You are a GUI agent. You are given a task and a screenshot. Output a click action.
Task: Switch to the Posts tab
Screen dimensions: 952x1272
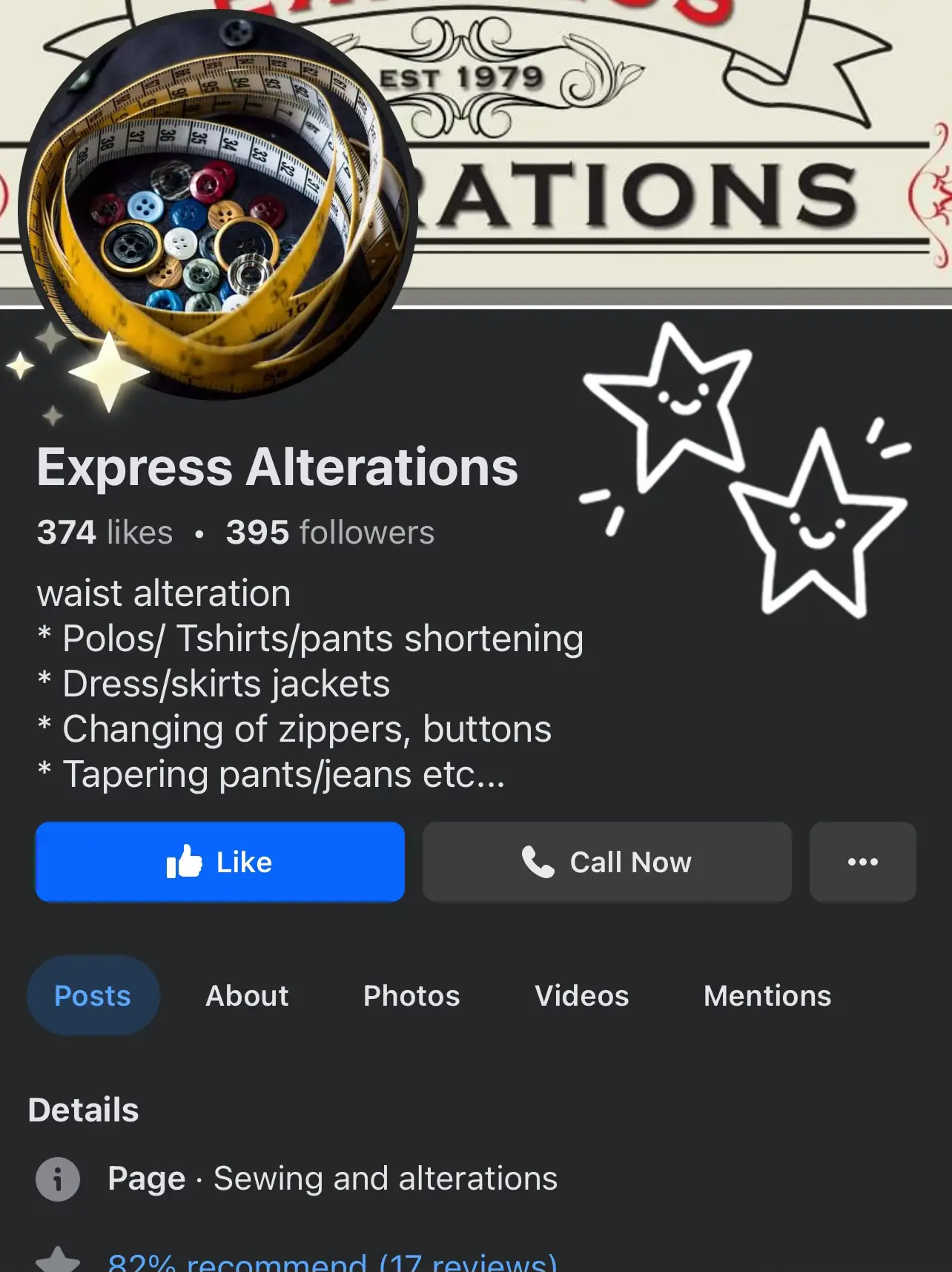[x=93, y=995]
